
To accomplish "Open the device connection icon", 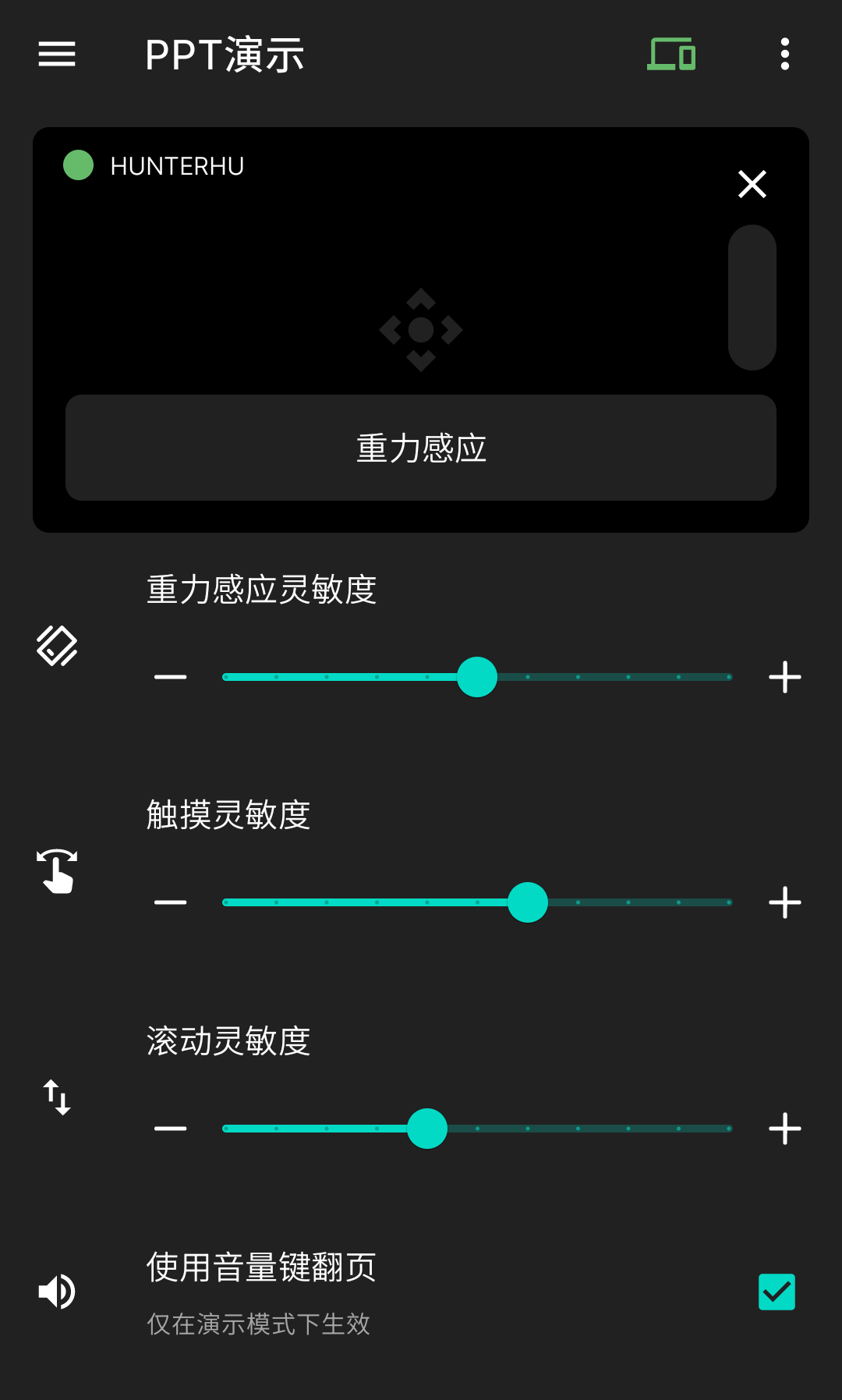I will [x=671, y=54].
